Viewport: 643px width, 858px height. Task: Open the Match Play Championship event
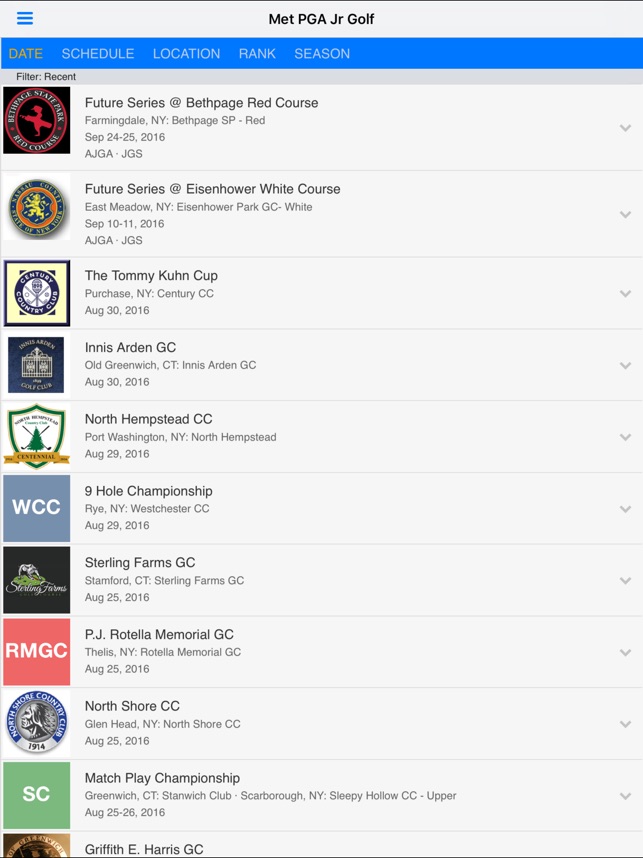pyautogui.click(x=162, y=779)
